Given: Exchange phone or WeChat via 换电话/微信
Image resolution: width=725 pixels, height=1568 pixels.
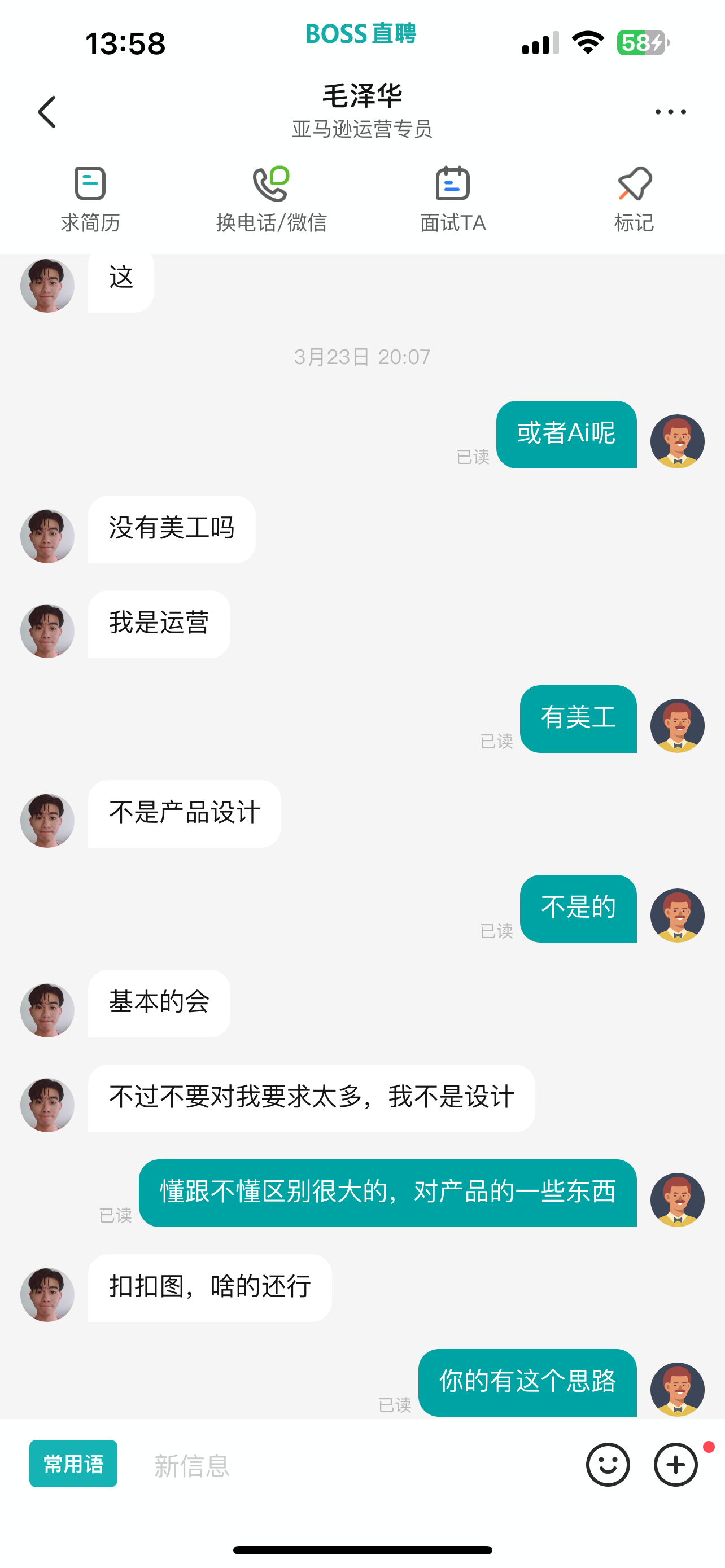Looking at the screenshot, I should click(x=272, y=200).
